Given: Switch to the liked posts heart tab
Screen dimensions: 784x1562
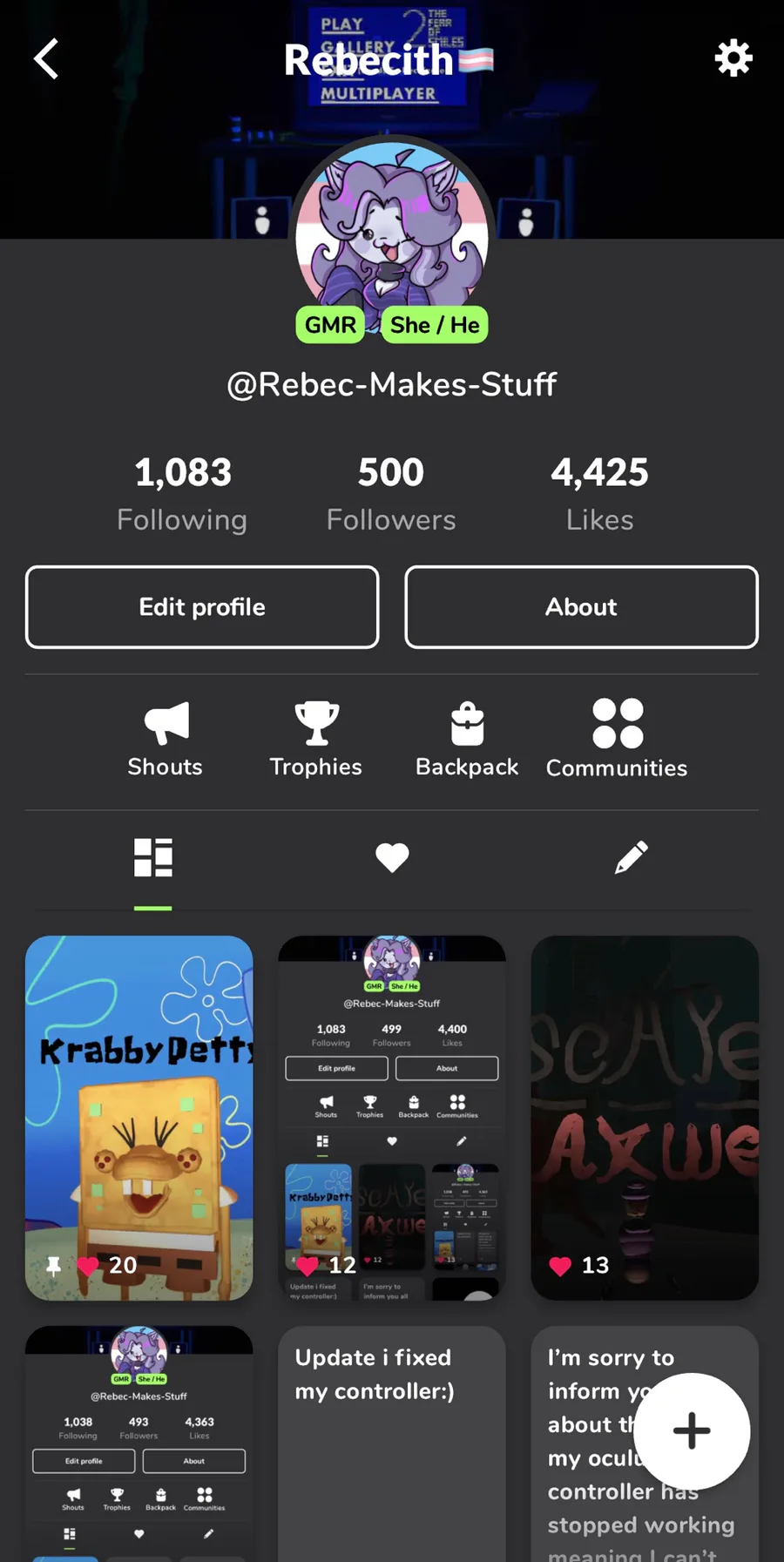Looking at the screenshot, I should [x=392, y=858].
